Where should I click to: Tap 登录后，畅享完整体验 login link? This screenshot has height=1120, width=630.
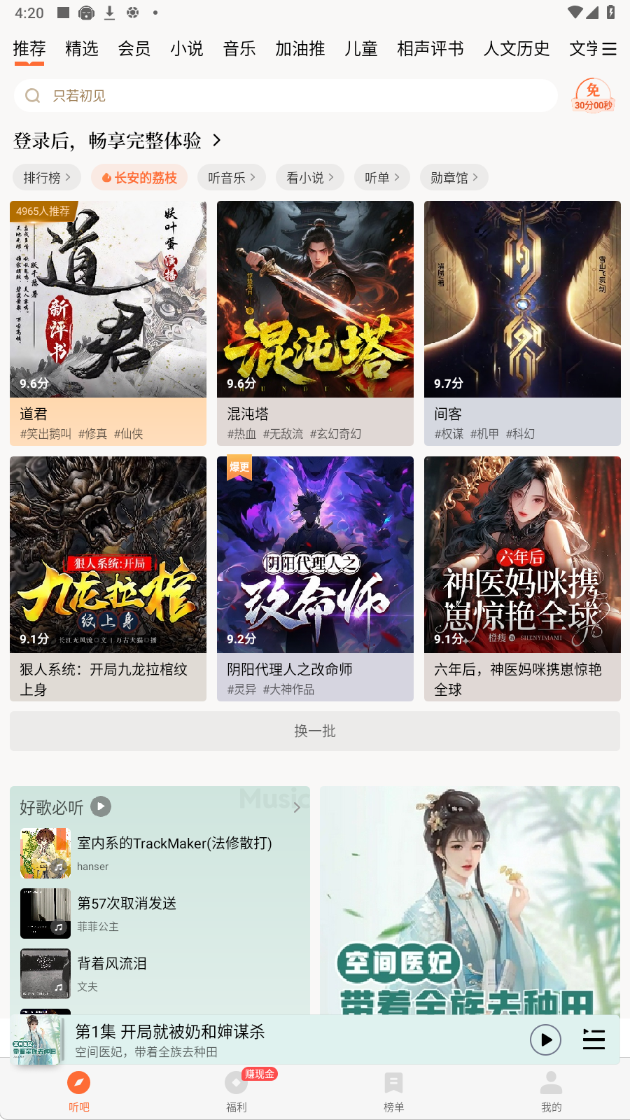(117, 141)
